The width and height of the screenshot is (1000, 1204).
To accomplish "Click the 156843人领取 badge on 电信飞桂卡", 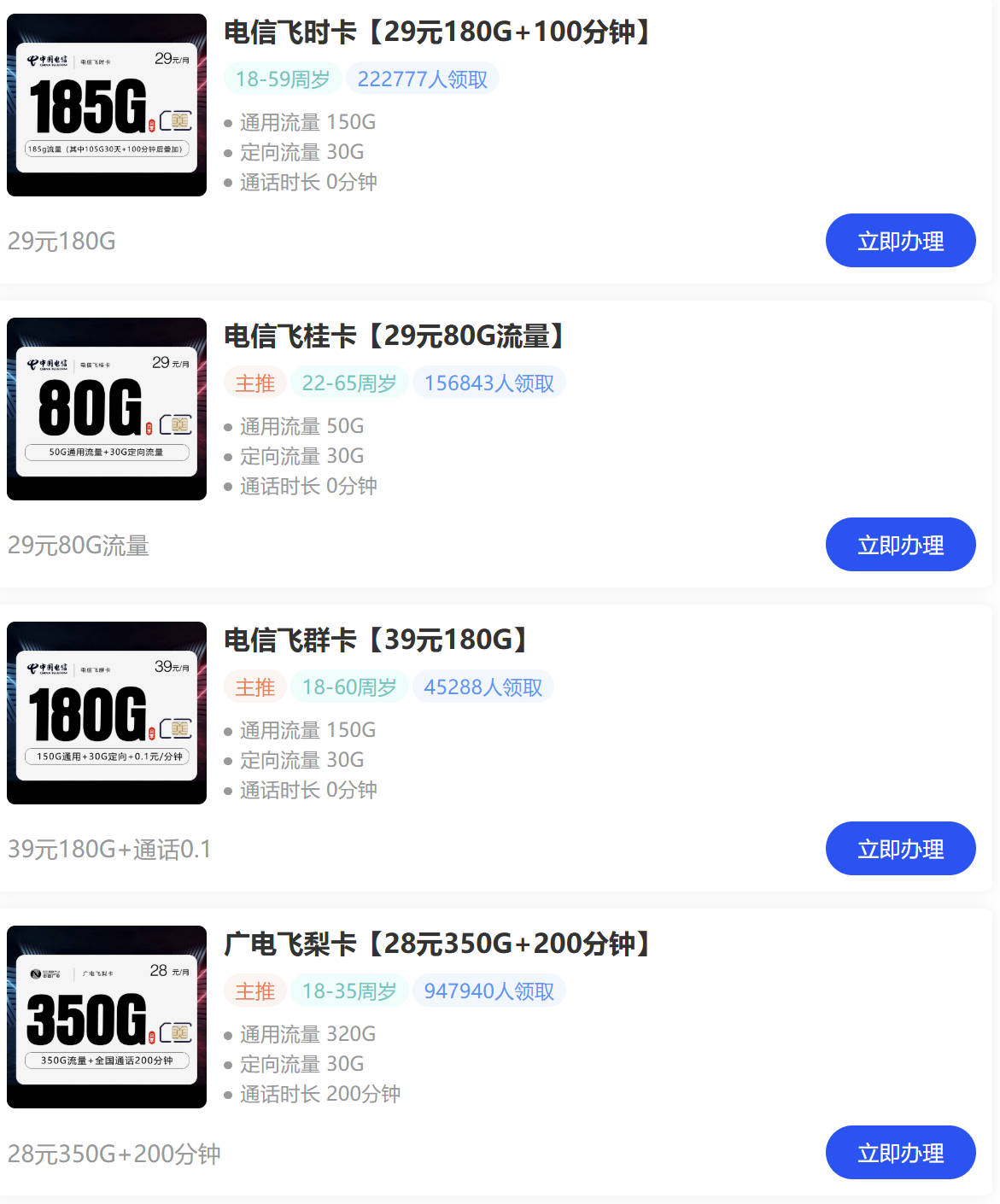I will click(x=488, y=382).
